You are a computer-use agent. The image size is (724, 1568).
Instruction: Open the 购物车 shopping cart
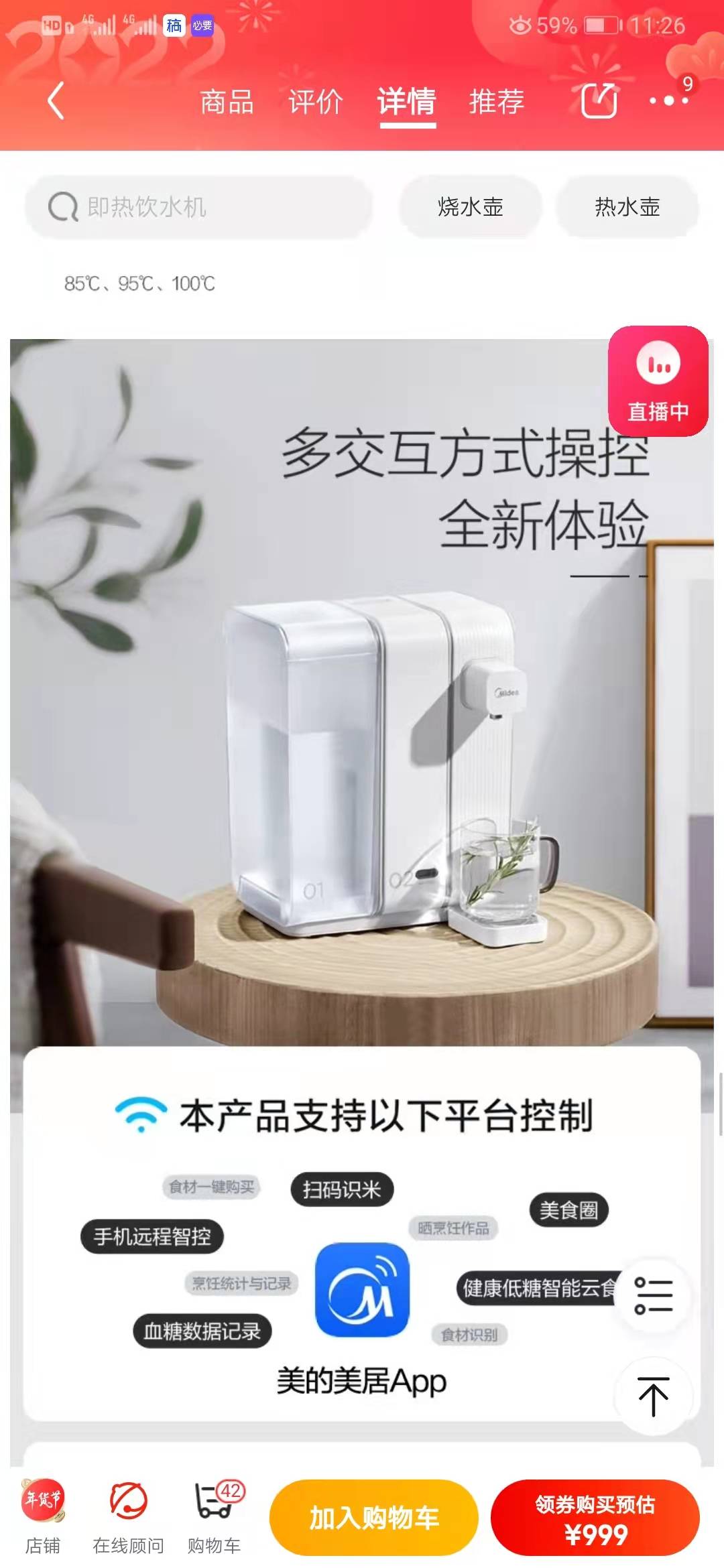[x=214, y=1517]
